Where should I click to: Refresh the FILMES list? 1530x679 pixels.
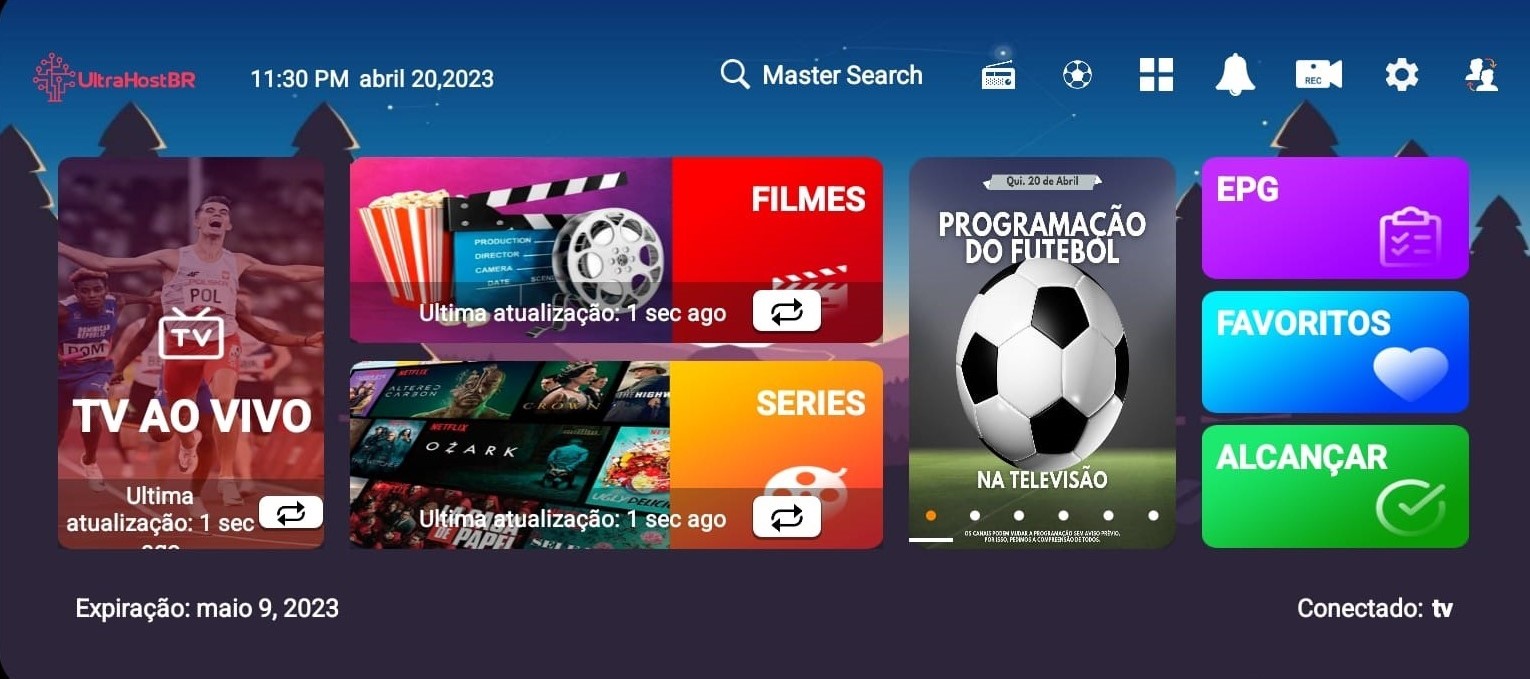(x=787, y=312)
